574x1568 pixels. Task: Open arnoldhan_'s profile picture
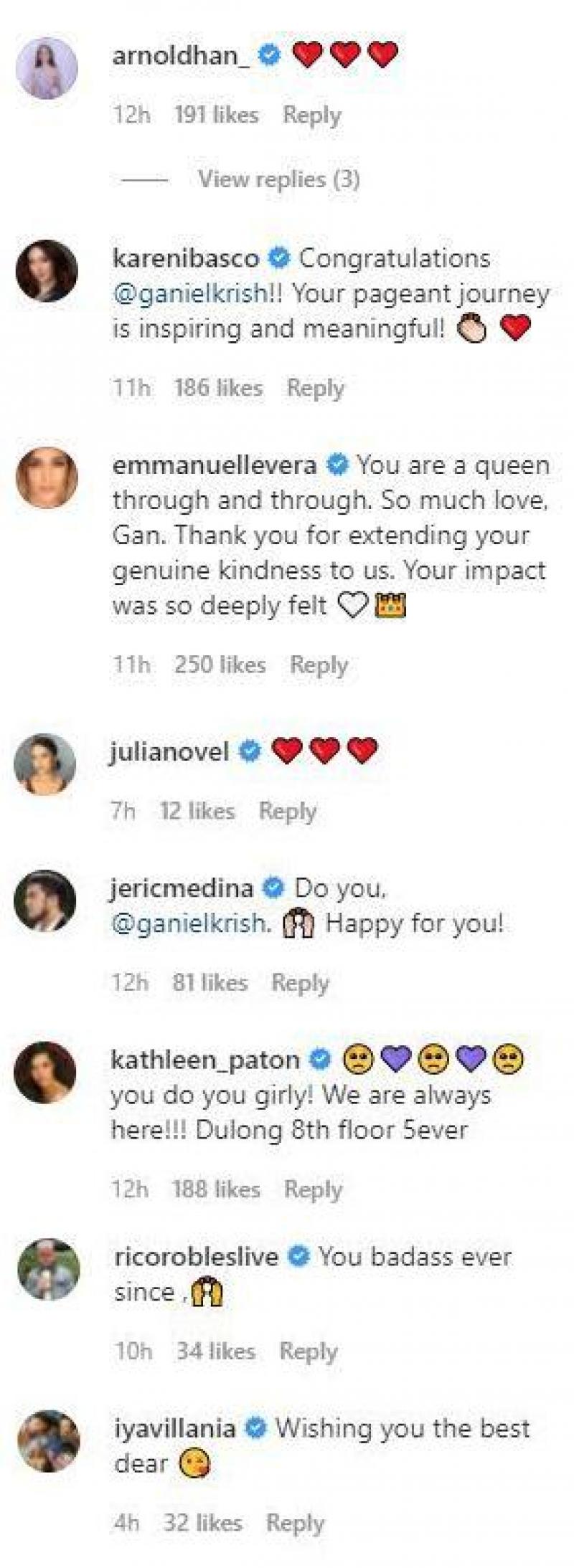[47, 68]
